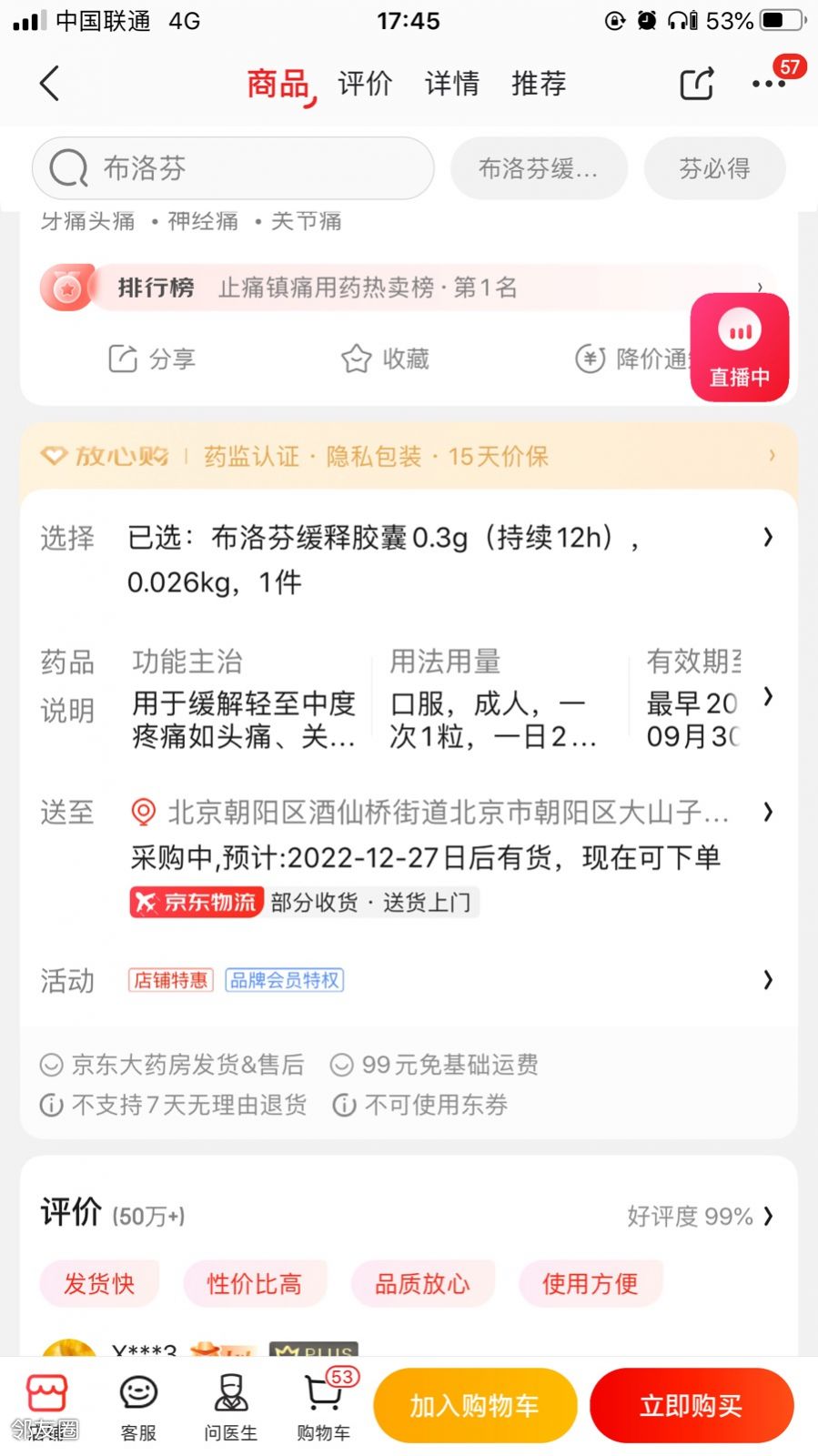818x1456 pixels.
Task: Switch to the 评价 tab
Action: click(x=365, y=84)
